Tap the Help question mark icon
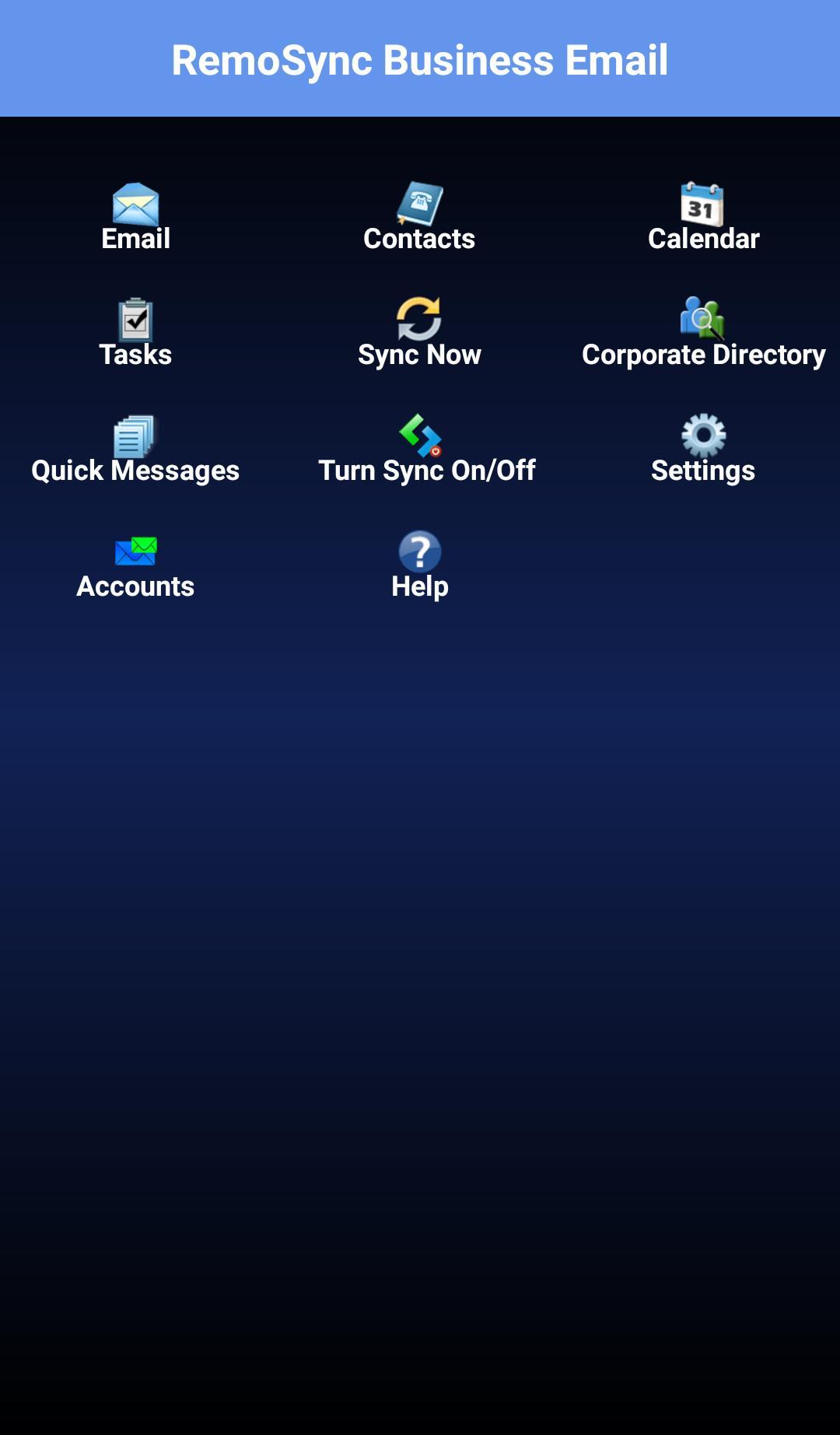The image size is (840, 1435). point(419,551)
